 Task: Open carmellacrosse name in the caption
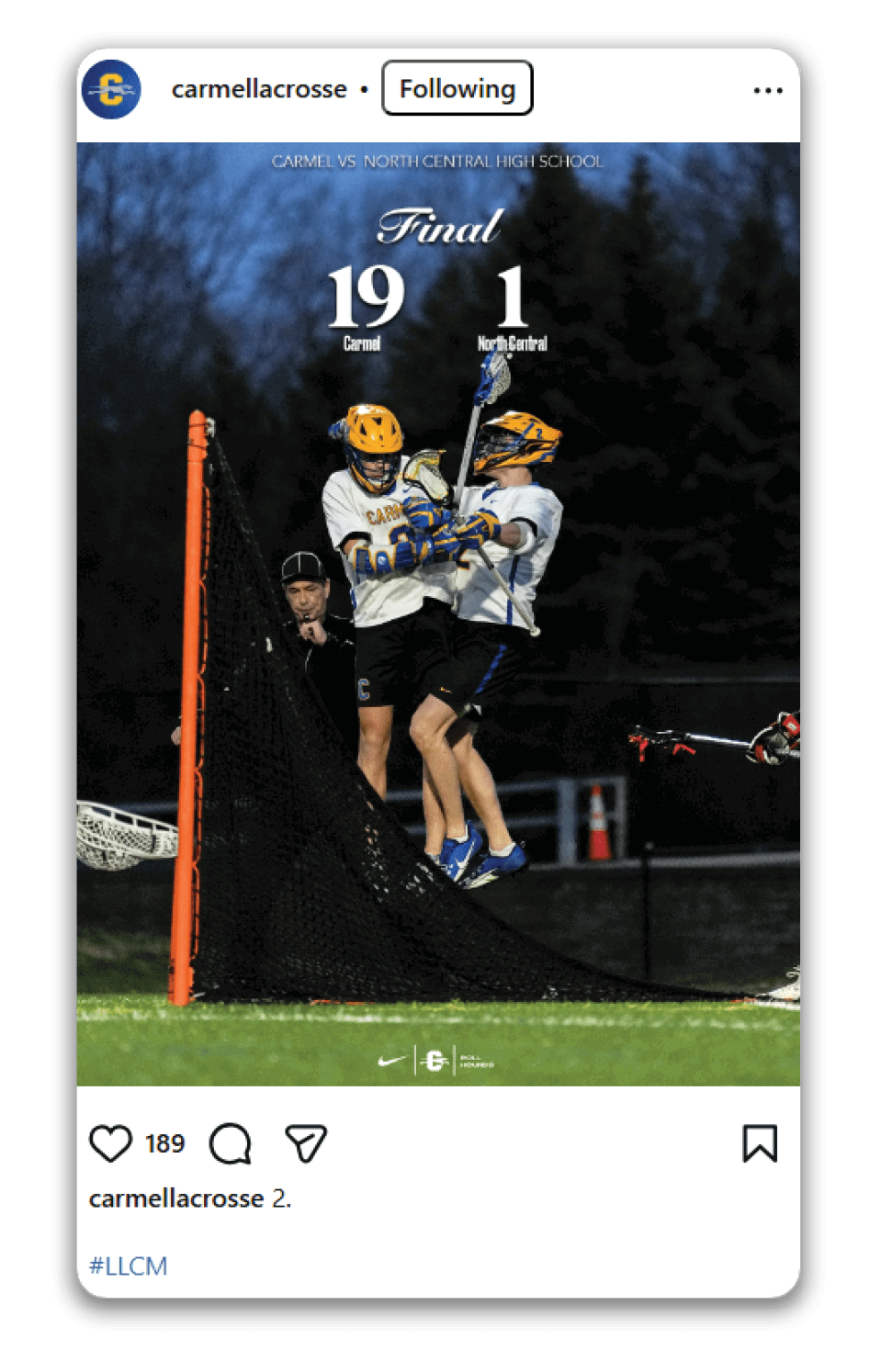click(x=176, y=1198)
